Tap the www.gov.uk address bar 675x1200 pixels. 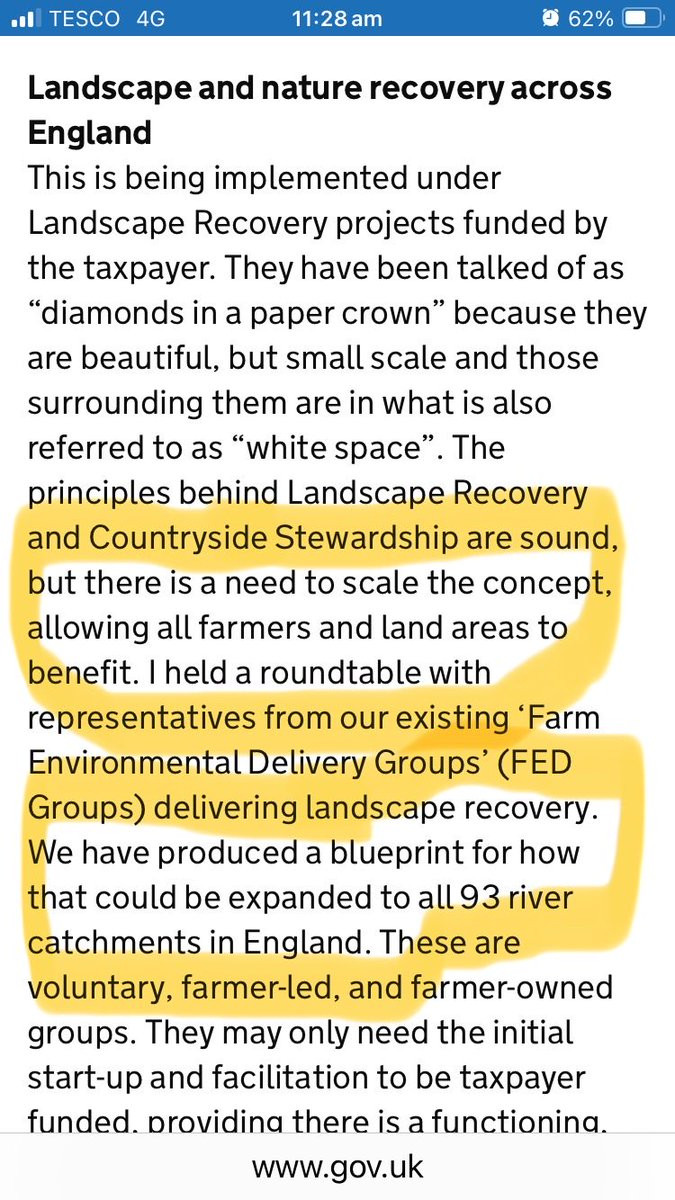[x=337, y=1165]
